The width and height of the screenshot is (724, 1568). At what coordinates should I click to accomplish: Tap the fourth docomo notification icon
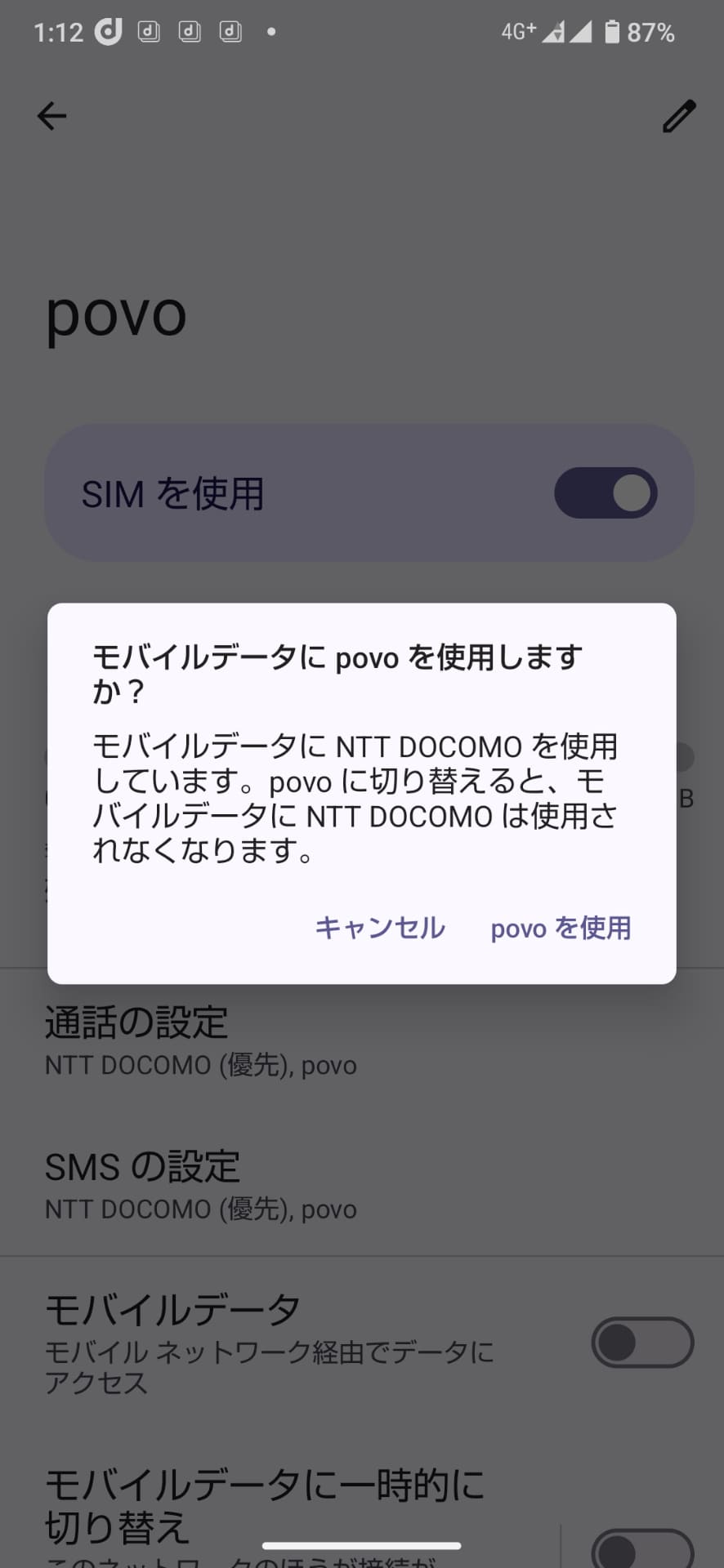(230, 31)
